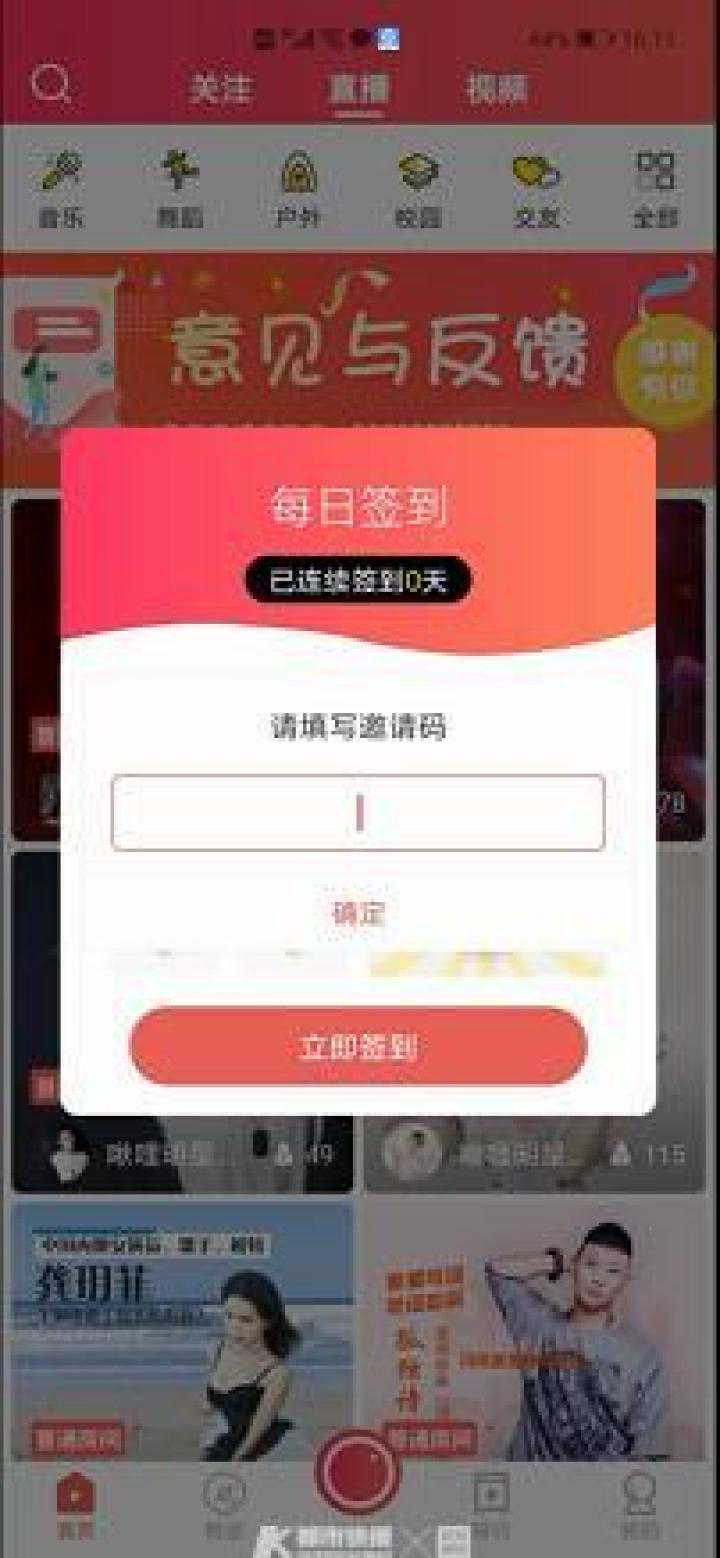The width and height of the screenshot is (720, 1558).
Task: Select the 直播 tab
Action: [x=358, y=89]
